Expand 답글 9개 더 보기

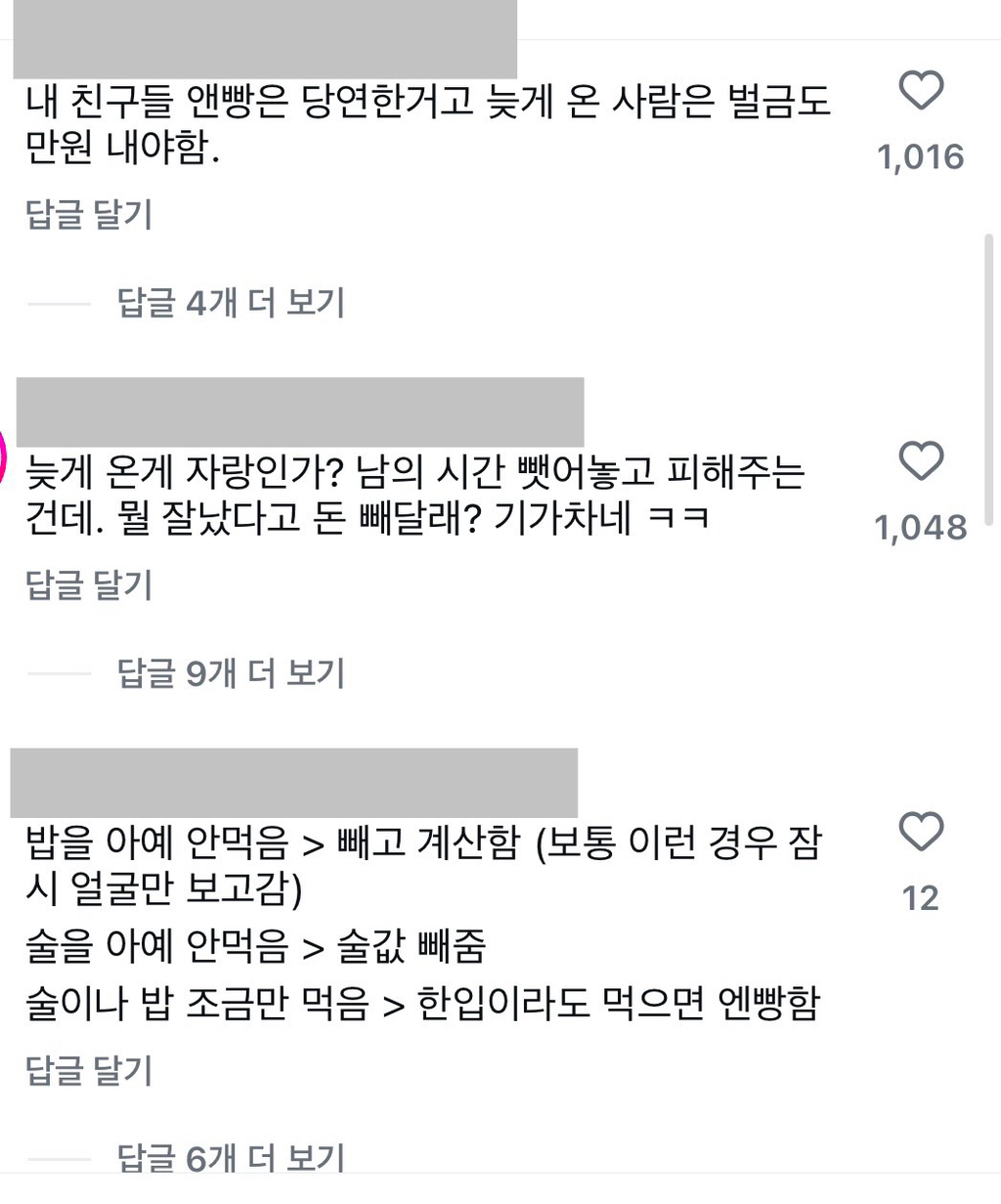[x=231, y=672]
